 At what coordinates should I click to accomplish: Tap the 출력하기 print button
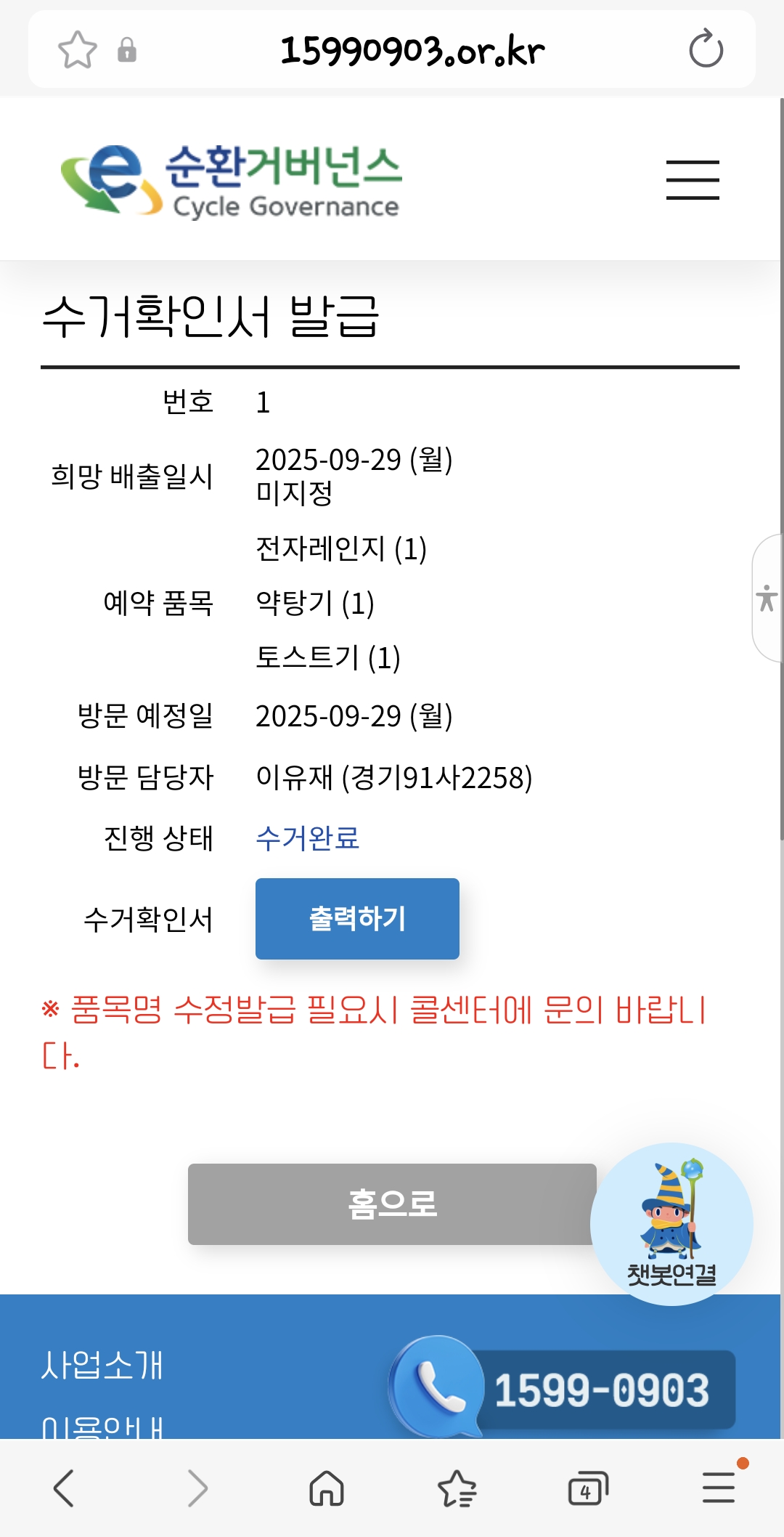tap(357, 919)
